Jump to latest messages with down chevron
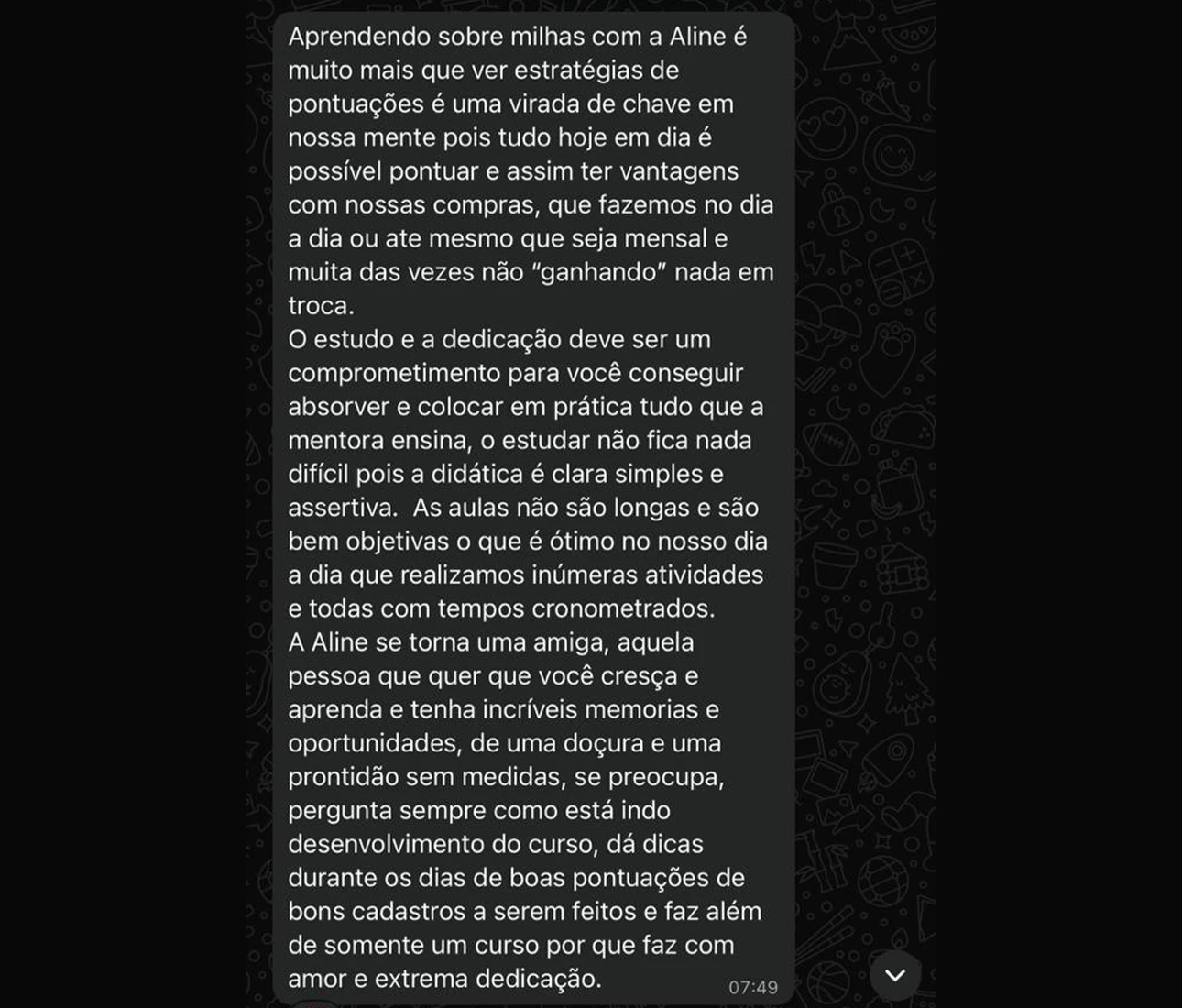Viewport: 1182px width, 1008px height. coord(895,975)
